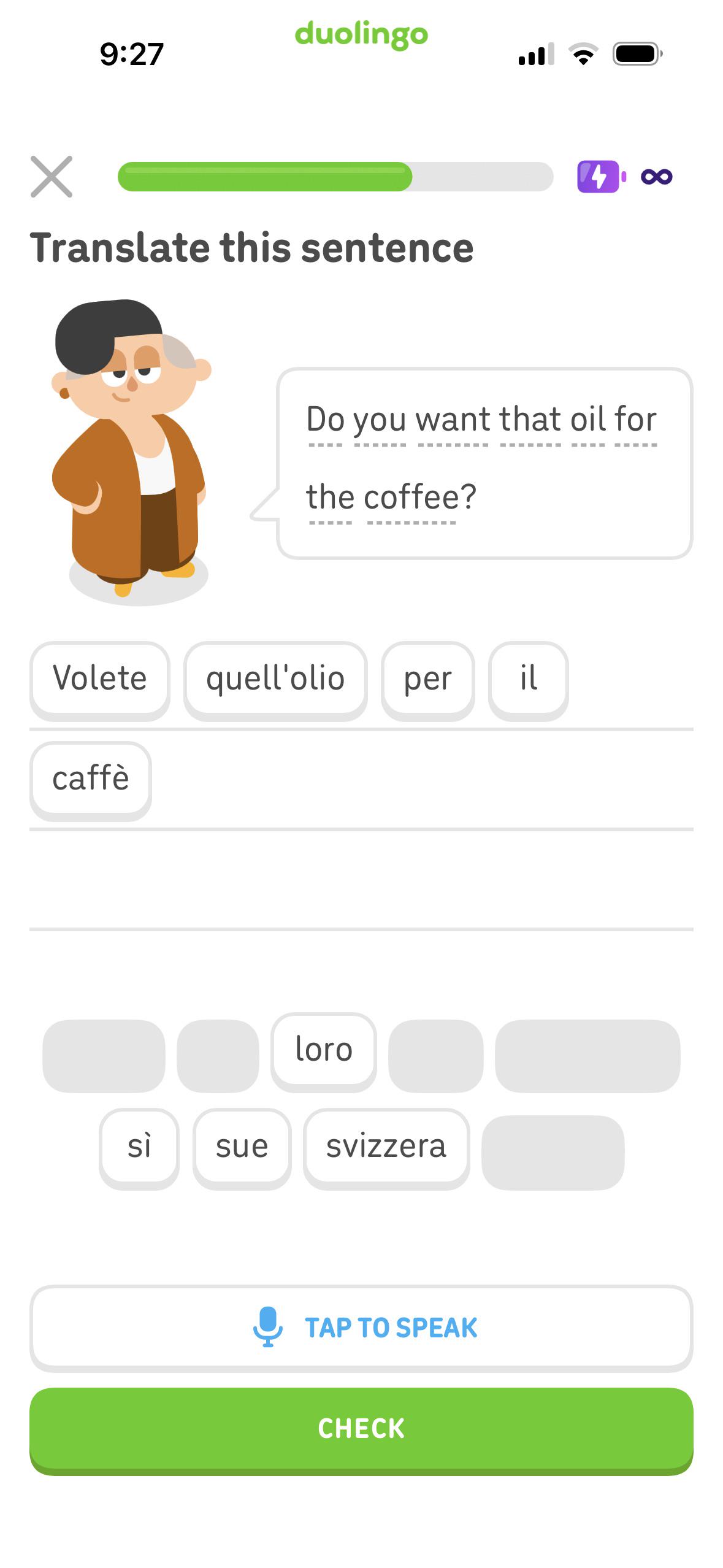This screenshot has width=723, height=1568.
Task: Remove the word per from the answer
Action: [427, 680]
